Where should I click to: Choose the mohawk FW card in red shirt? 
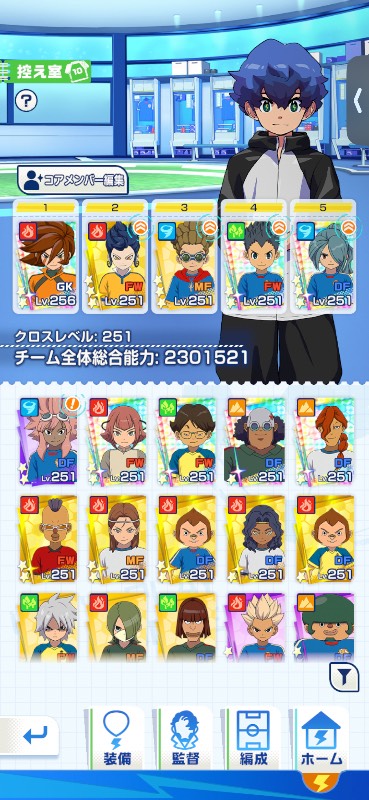(x=48, y=539)
